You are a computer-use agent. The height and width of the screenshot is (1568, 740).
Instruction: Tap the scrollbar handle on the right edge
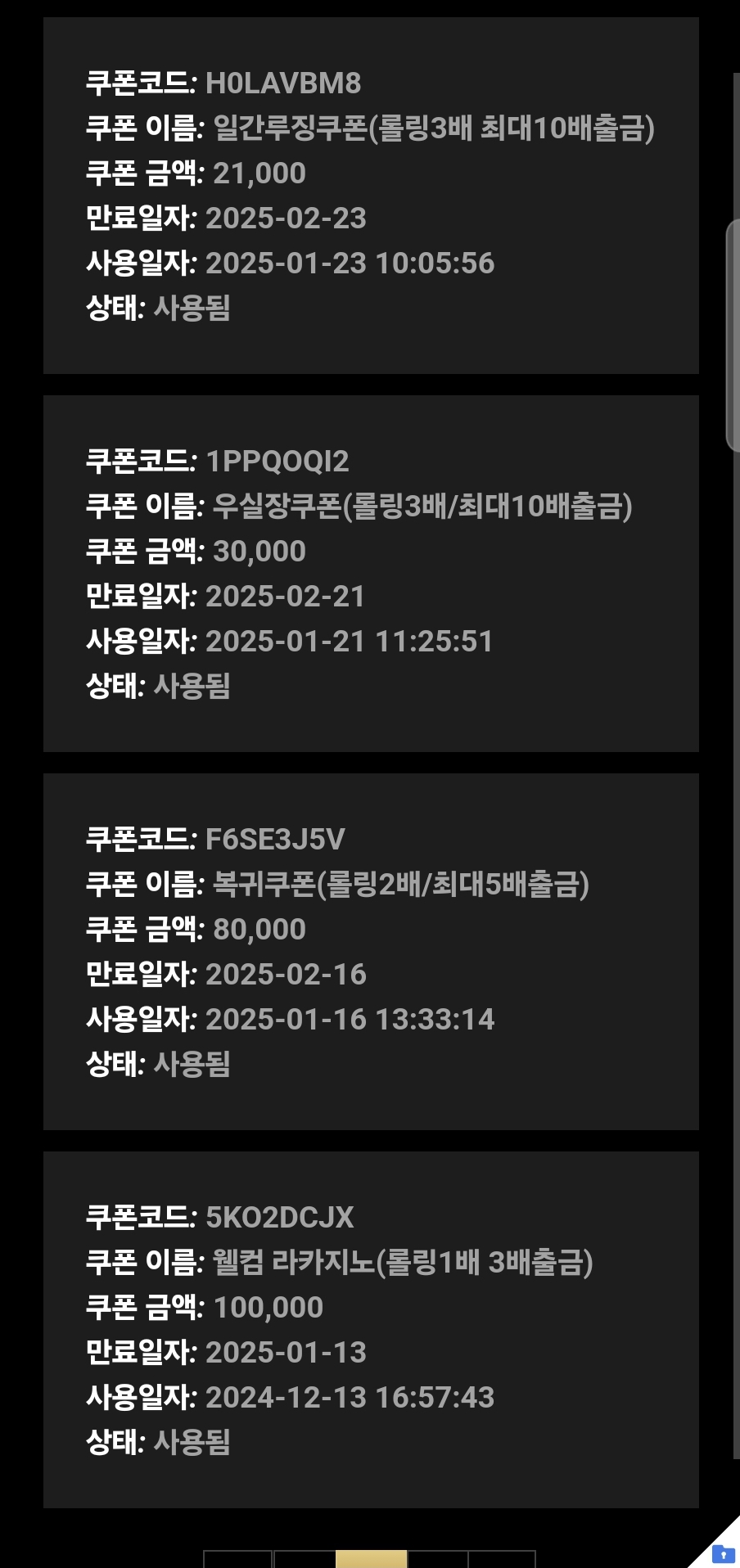point(733,336)
